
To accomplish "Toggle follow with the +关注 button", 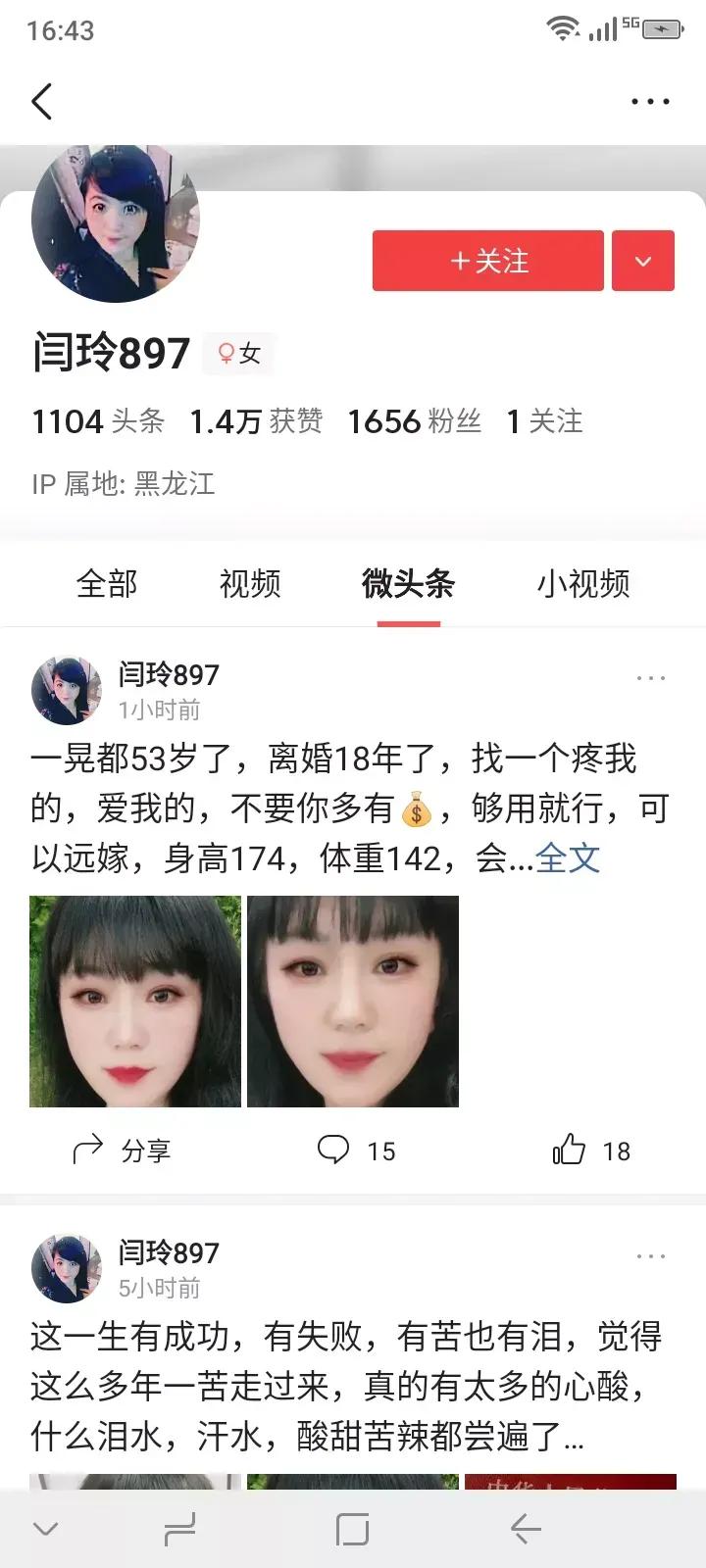I will point(487,261).
